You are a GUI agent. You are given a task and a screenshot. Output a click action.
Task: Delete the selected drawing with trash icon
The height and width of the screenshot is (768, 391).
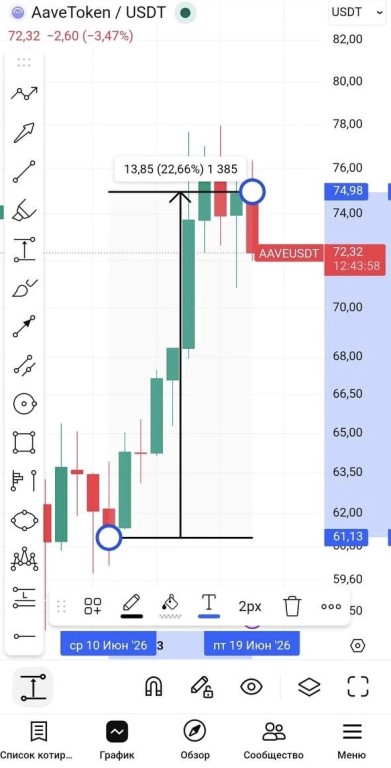[292, 606]
